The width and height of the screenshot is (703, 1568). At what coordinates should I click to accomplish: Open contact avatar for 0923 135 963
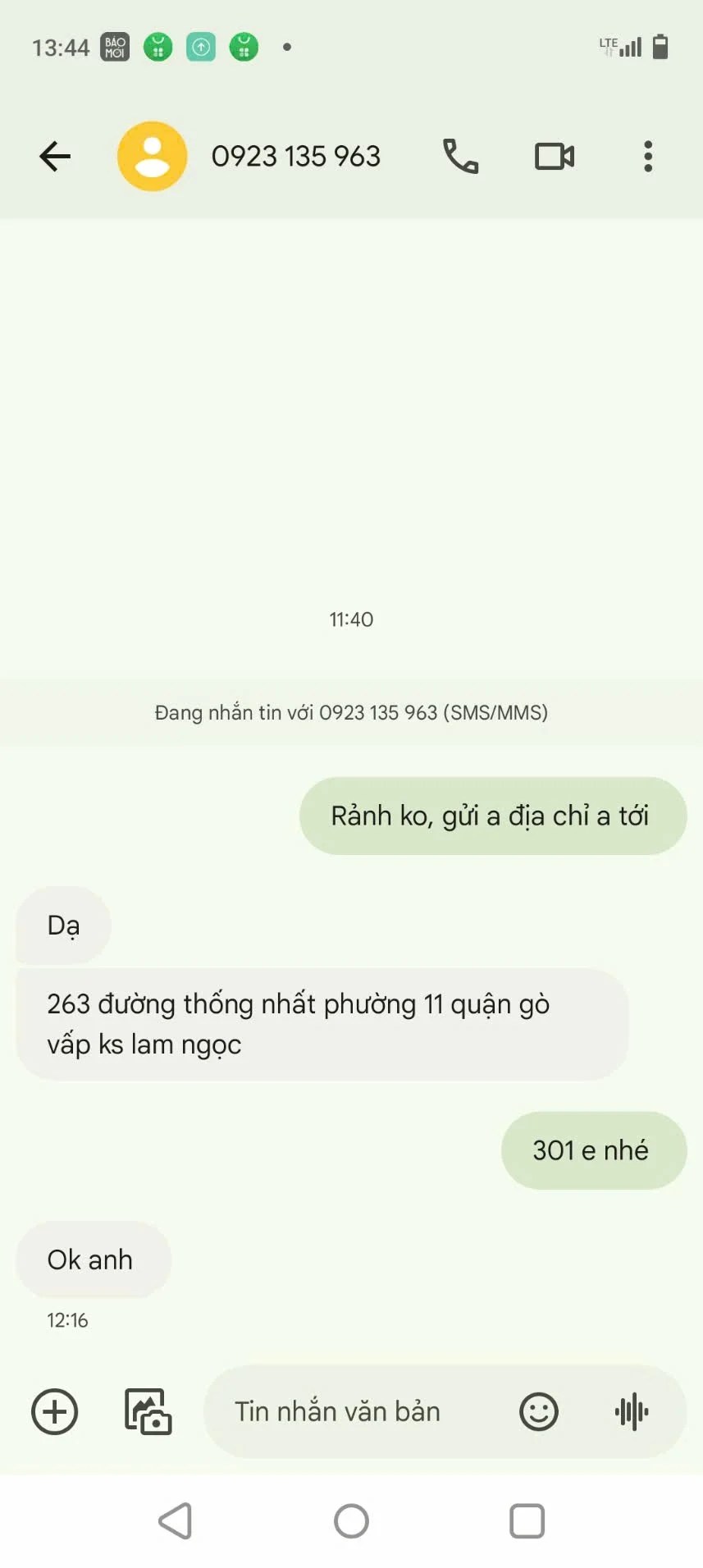point(153,156)
